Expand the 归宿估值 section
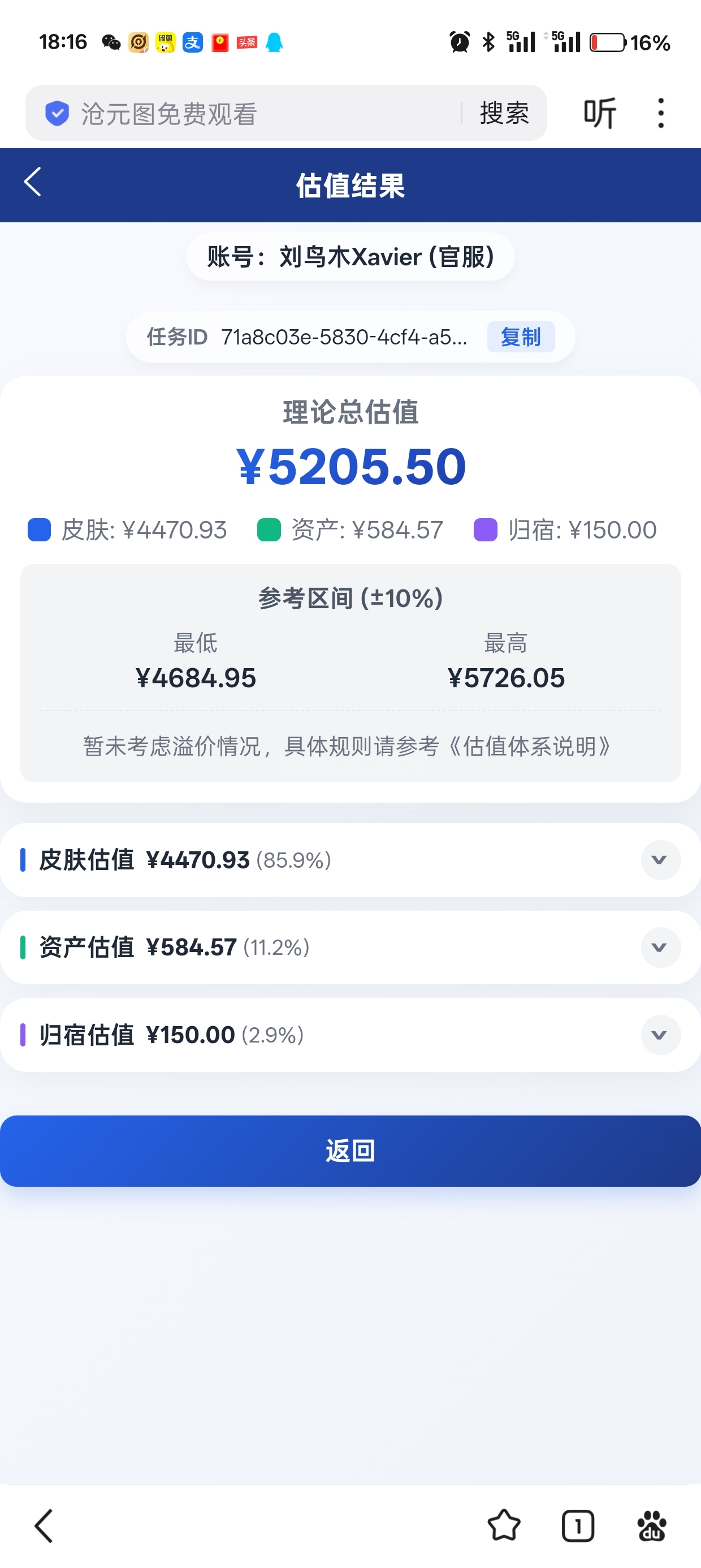This screenshot has width=701, height=1568. (x=660, y=1035)
